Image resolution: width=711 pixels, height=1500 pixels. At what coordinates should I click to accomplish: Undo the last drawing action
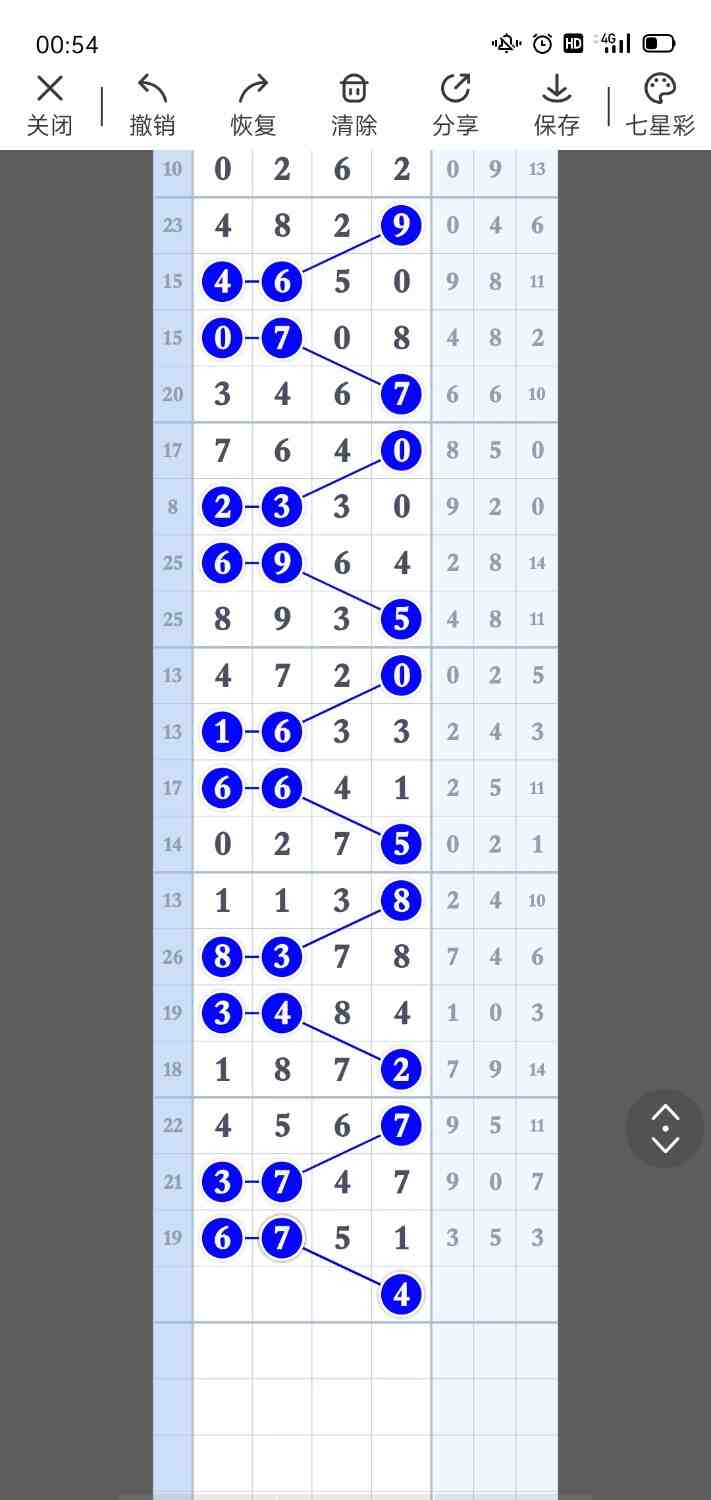coord(152,104)
